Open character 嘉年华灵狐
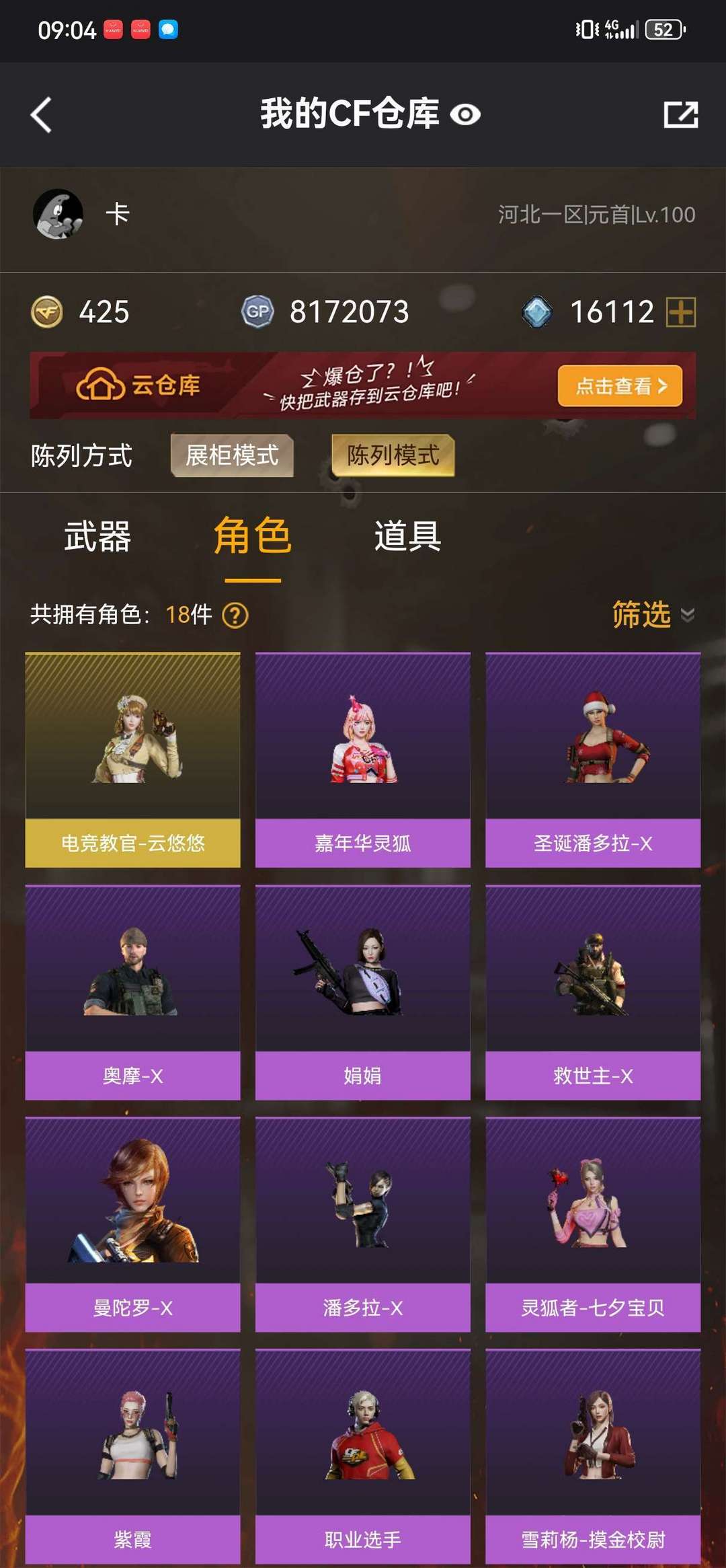Viewport: 726px width, 1568px height. (x=363, y=760)
